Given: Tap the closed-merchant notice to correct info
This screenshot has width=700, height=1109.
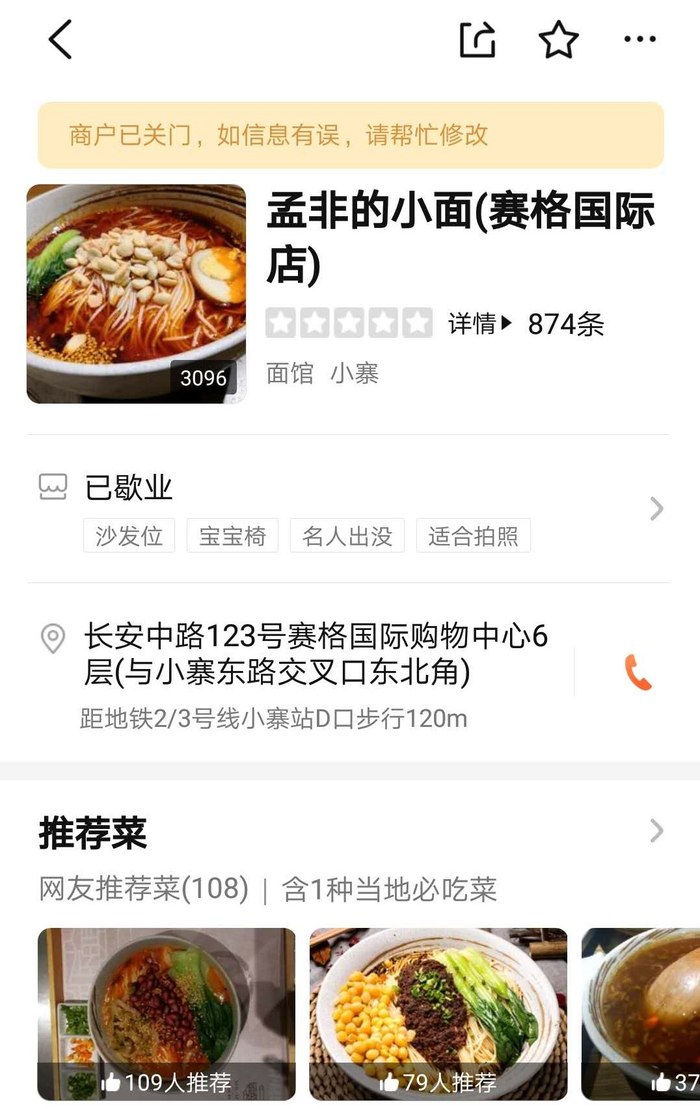Looking at the screenshot, I should (x=350, y=135).
